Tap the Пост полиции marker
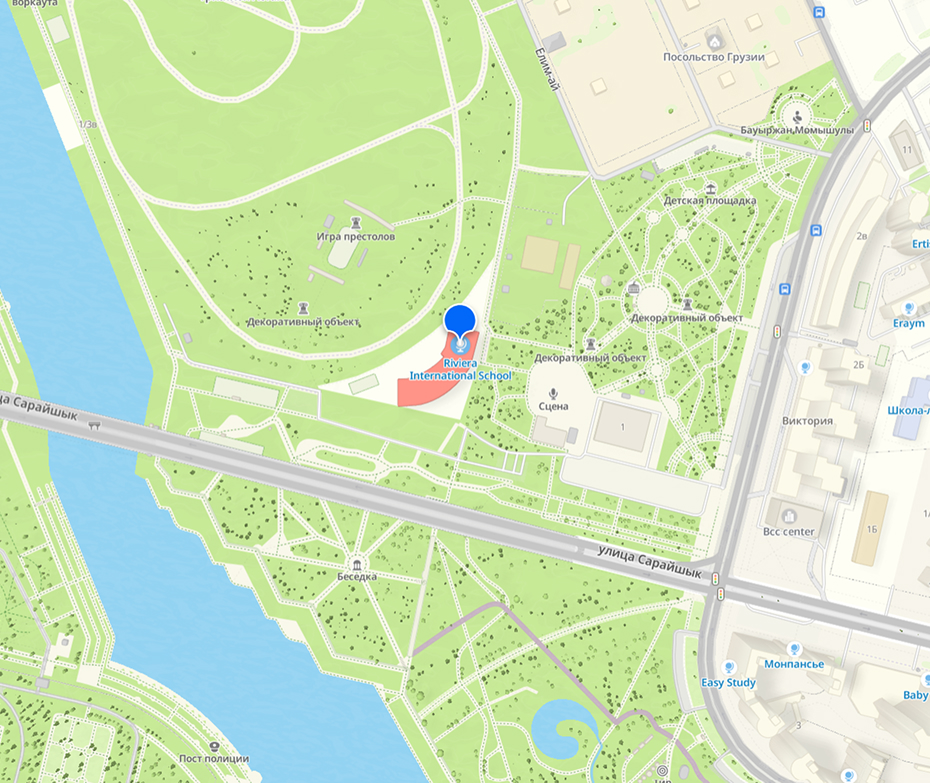The width and height of the screenshot is (930, 783). pyautogui.click(x=213, y=746)
